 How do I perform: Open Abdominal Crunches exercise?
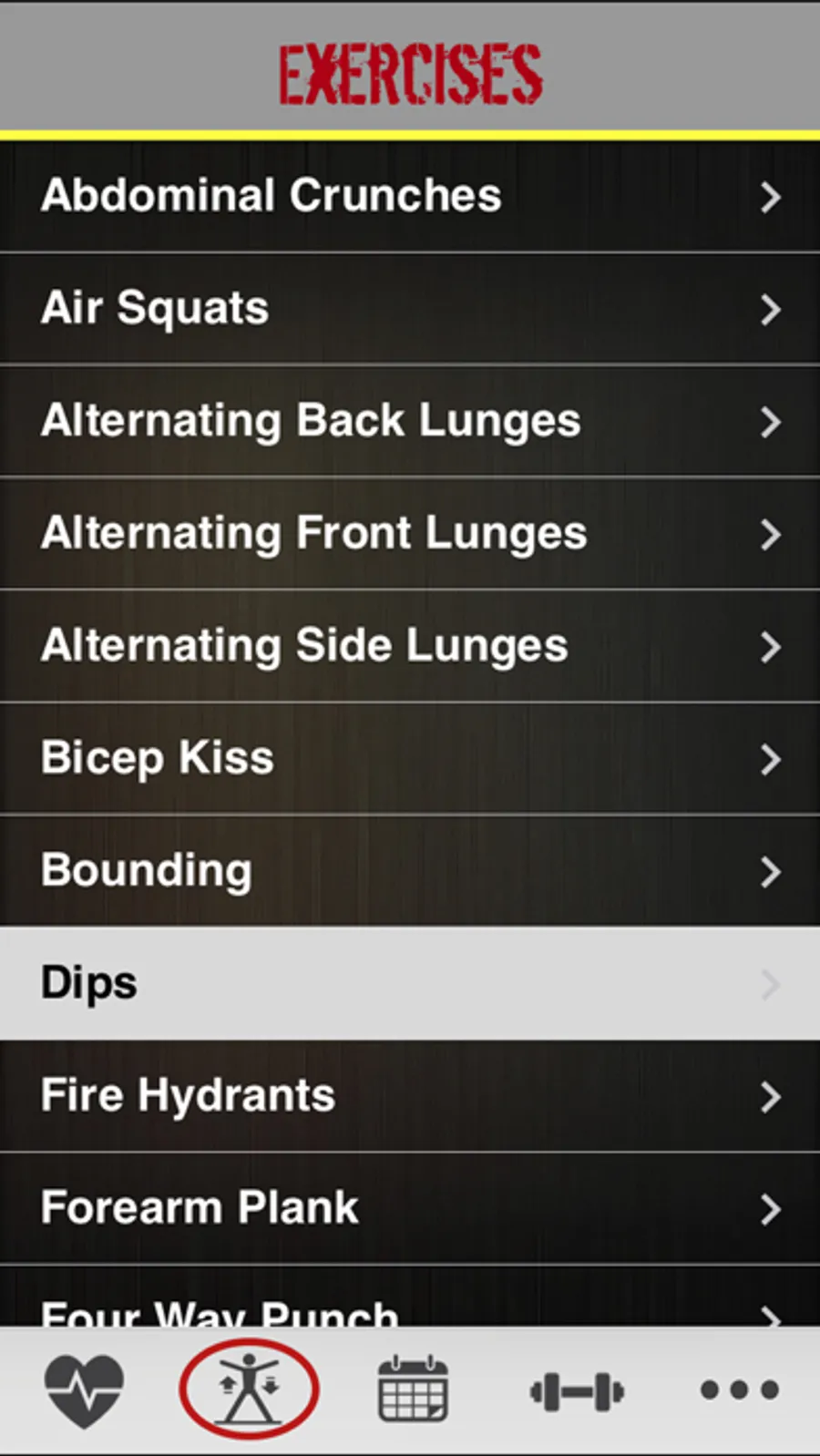[410, 196]
